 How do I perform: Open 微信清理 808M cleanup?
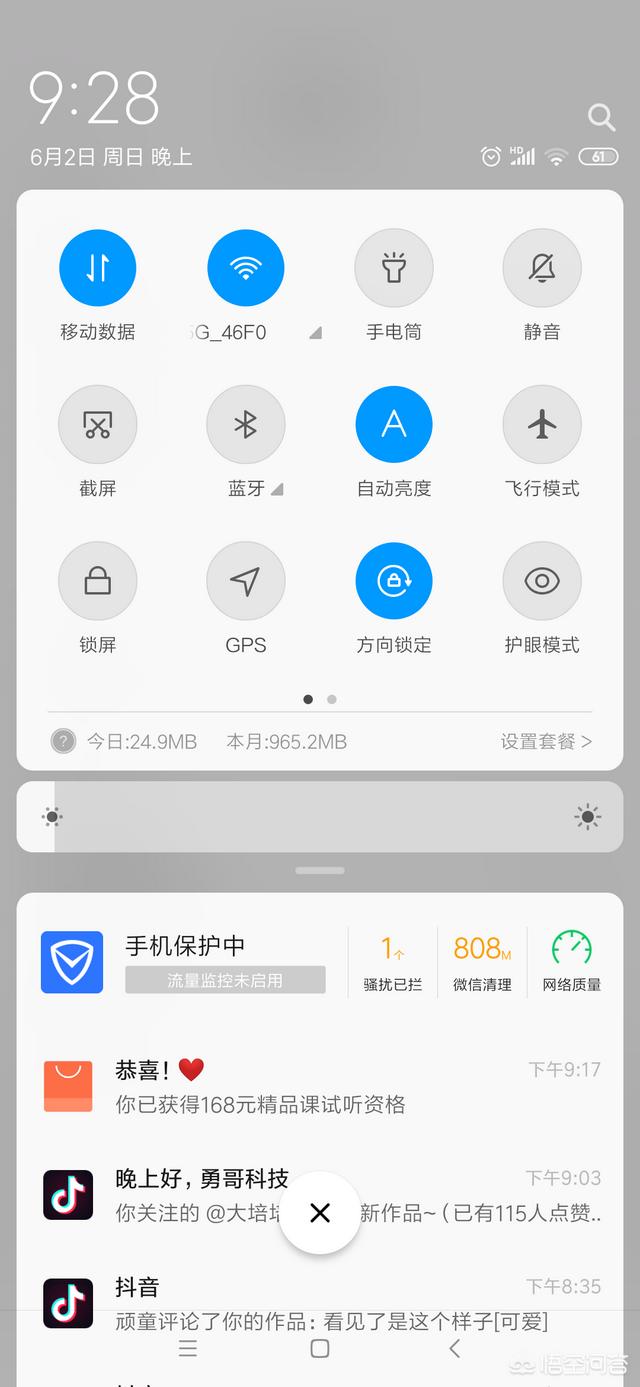482,962
